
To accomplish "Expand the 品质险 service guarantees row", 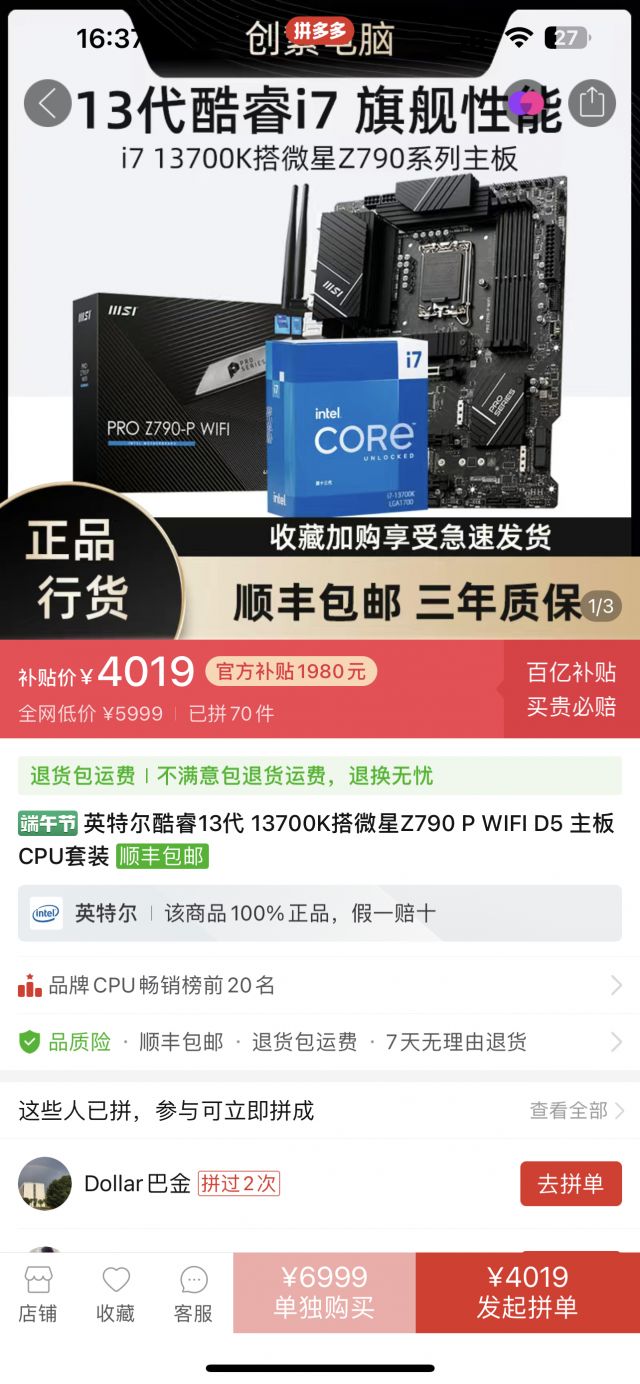I will point(320,1042).
